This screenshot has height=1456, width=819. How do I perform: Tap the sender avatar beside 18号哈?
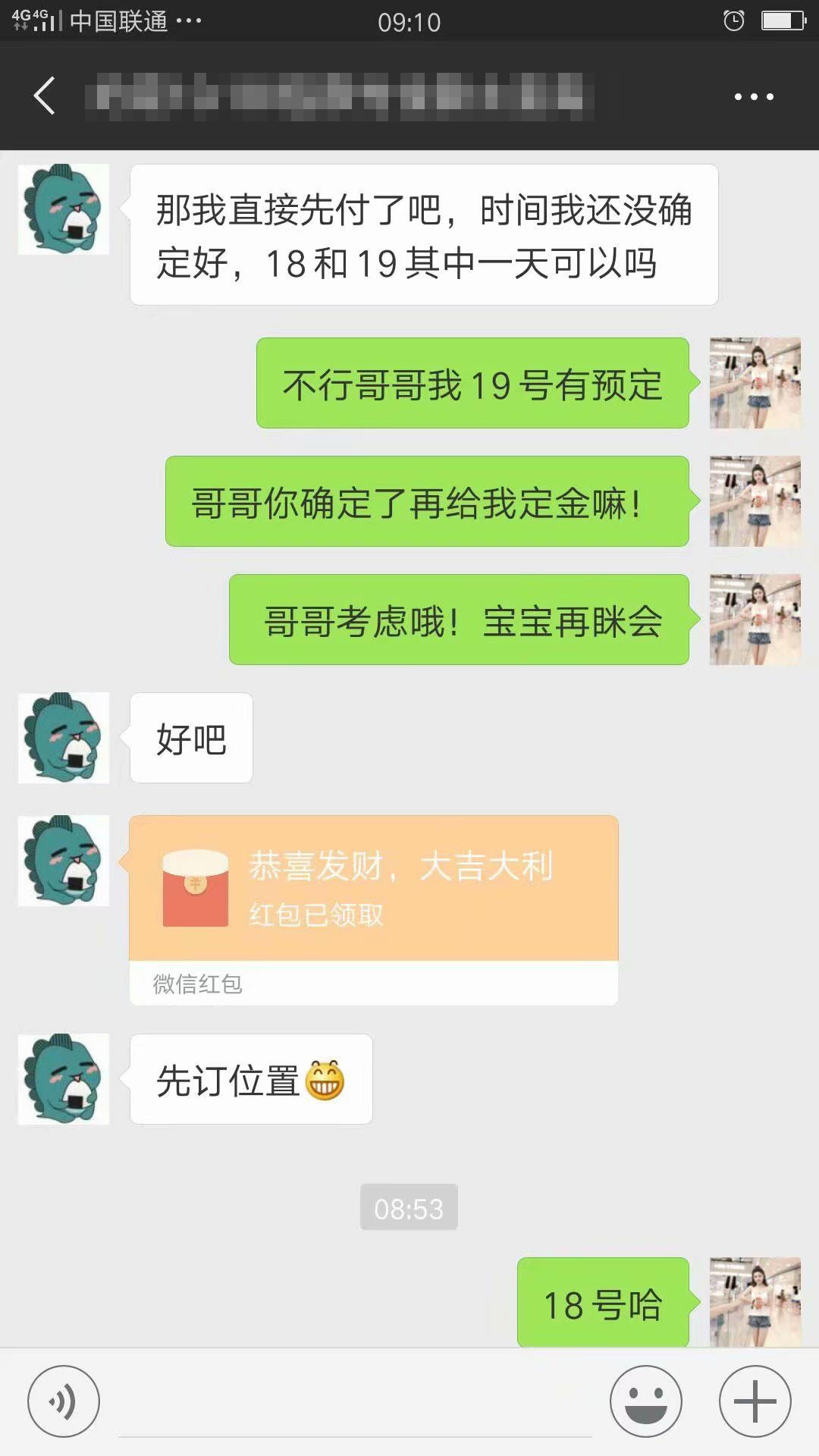coord(755,1302)
